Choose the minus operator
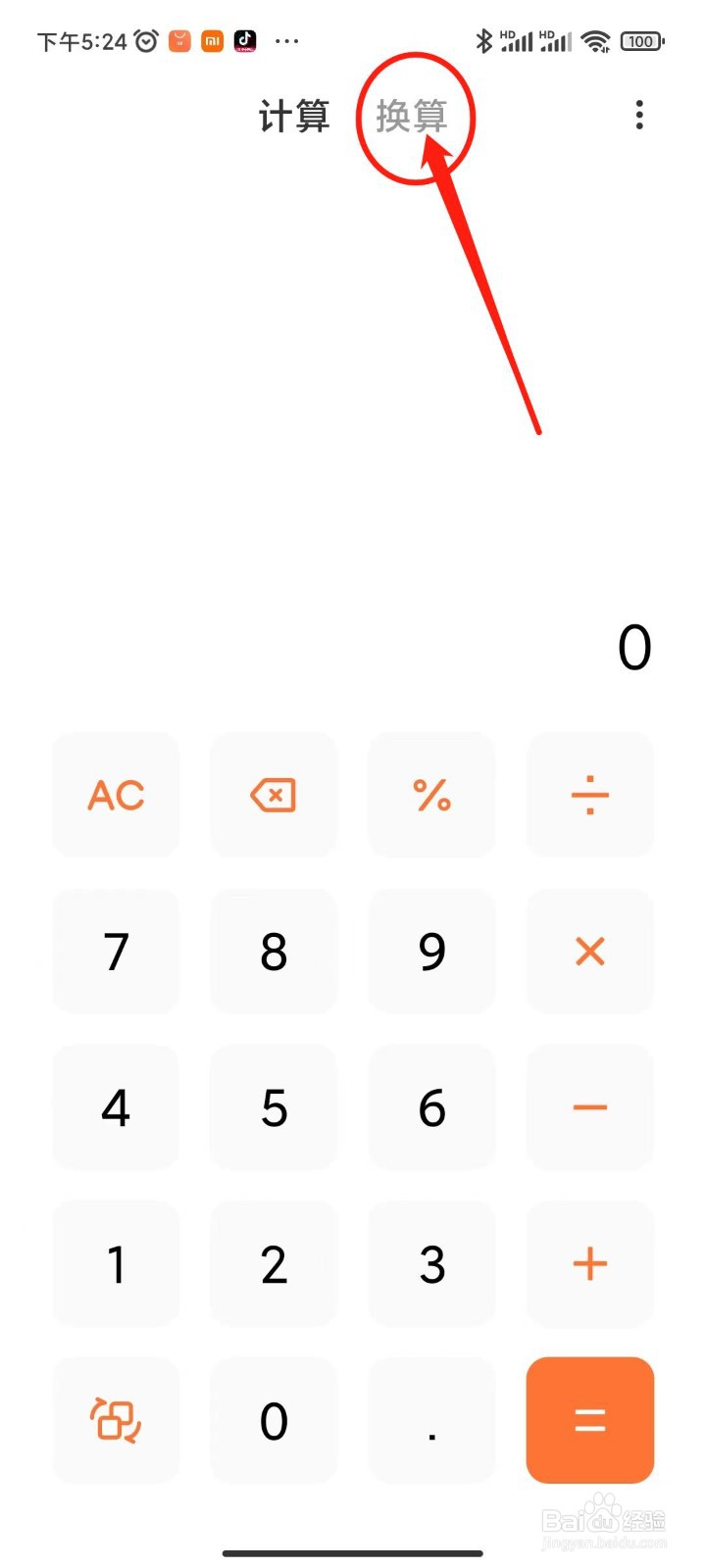Image resolution: width=706 pixels, height=1568 pixels. [589, 1107]
